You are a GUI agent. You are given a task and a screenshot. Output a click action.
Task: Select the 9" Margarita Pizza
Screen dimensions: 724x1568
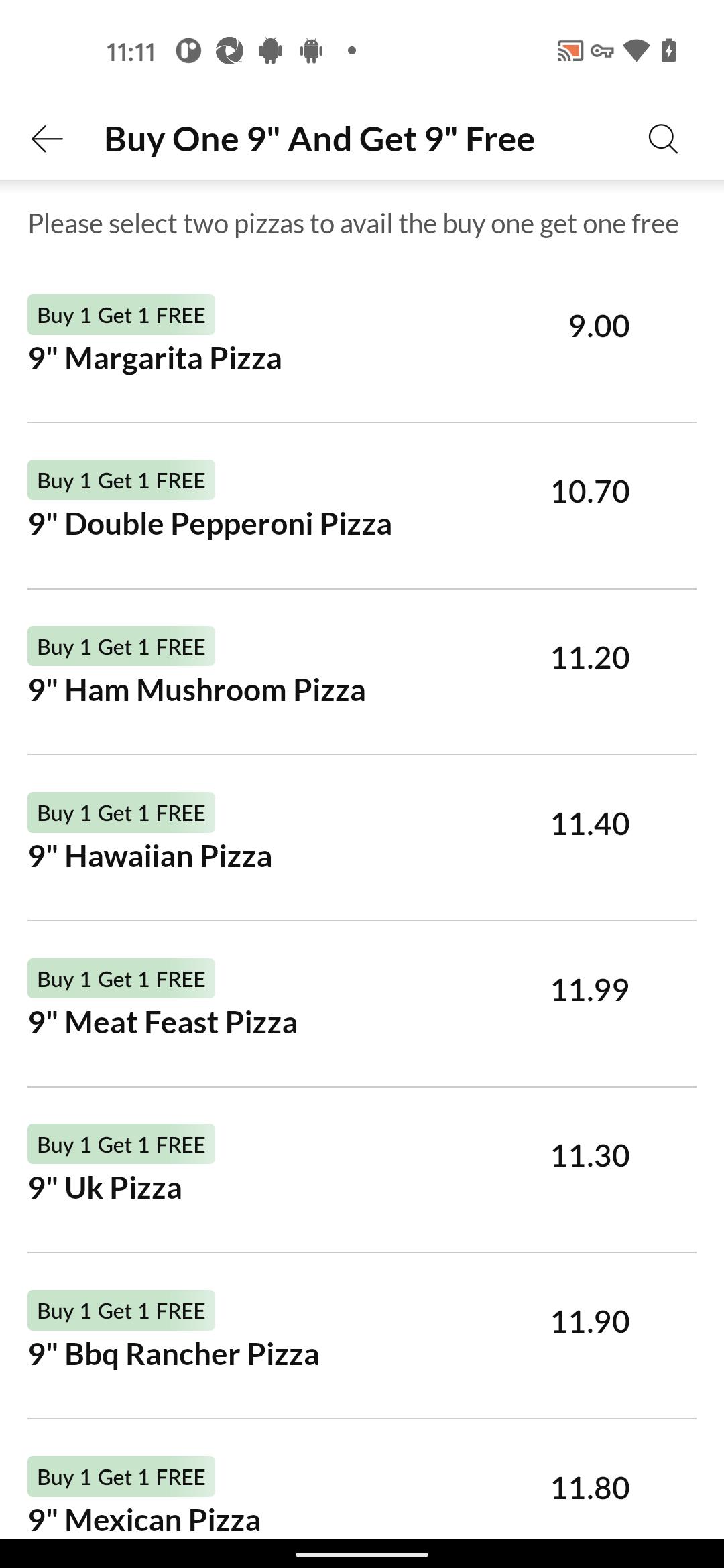coord(362,340)
